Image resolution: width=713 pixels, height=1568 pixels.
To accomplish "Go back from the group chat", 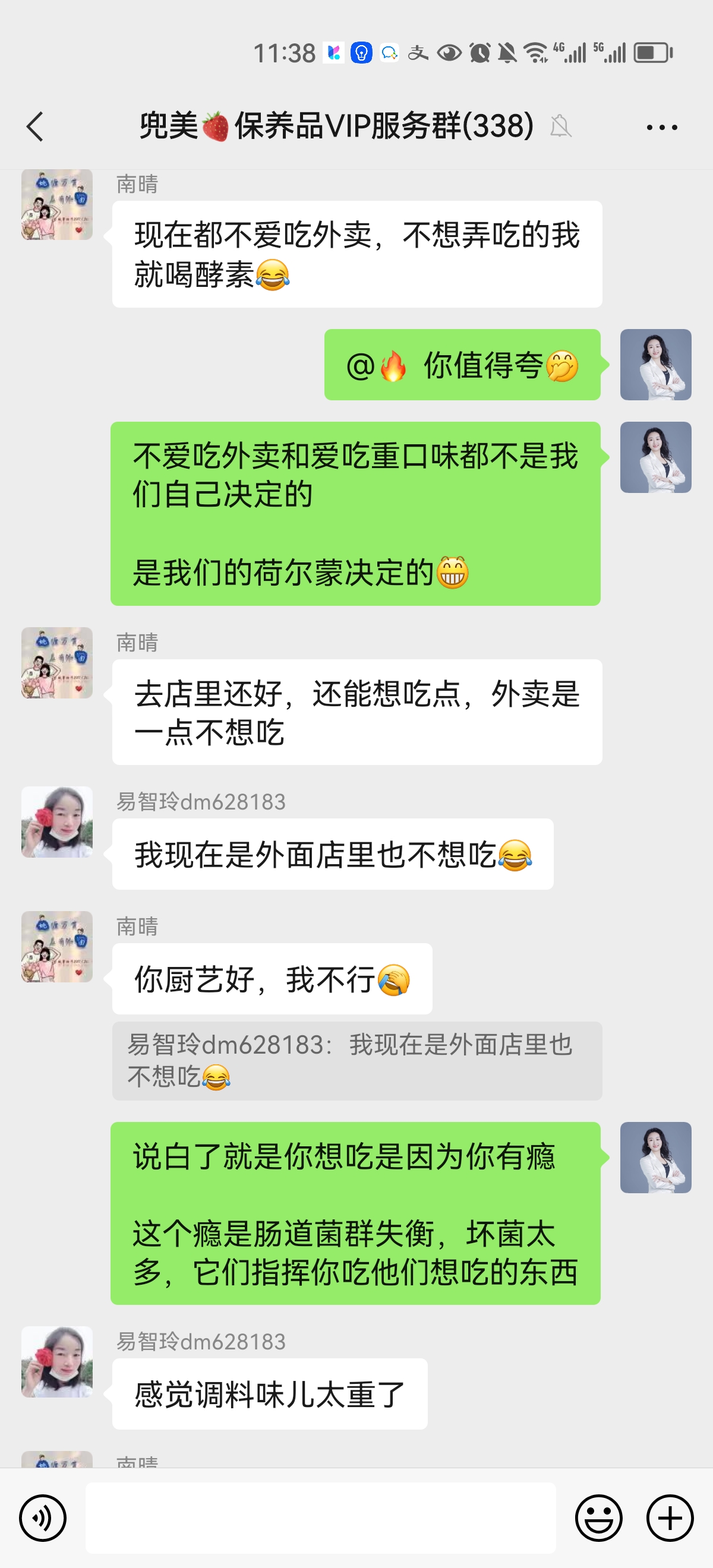I will click(x=35, y=127).
